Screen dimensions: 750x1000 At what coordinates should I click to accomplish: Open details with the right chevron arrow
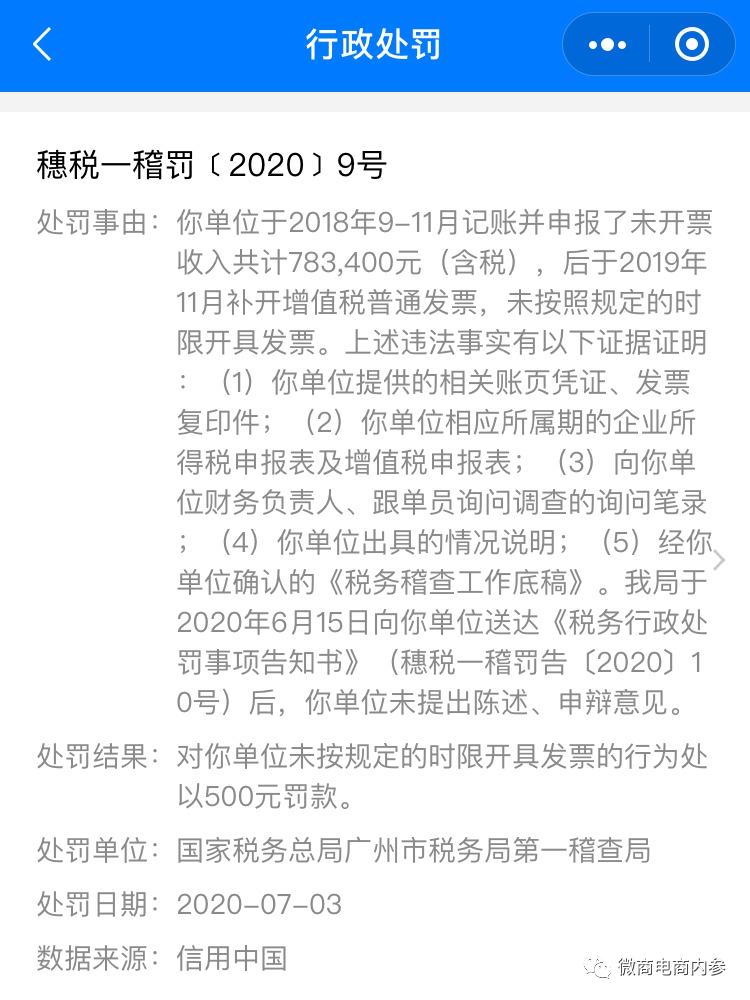(x=720, y=559)
